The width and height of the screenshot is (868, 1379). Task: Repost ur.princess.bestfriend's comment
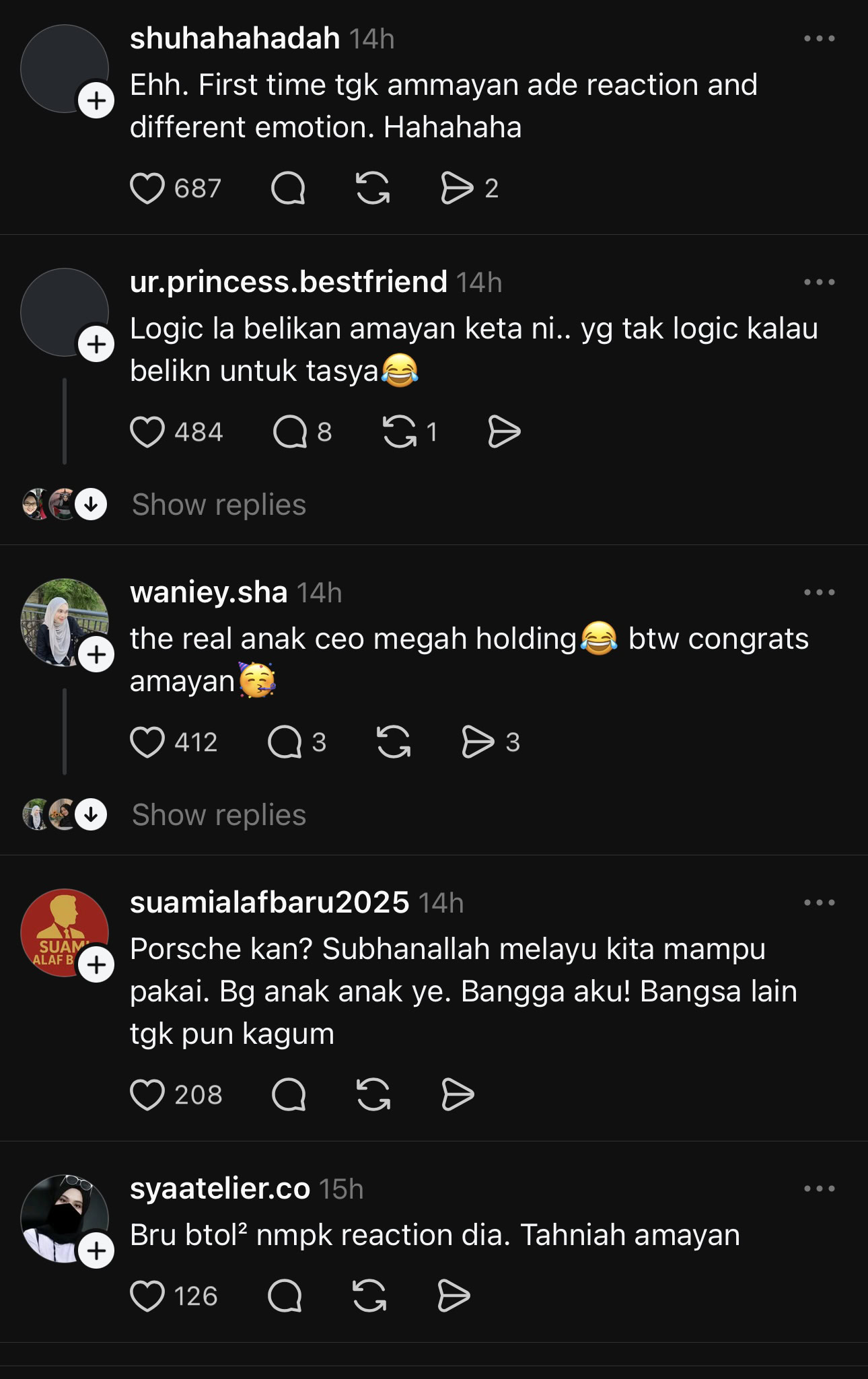(400, 432)
